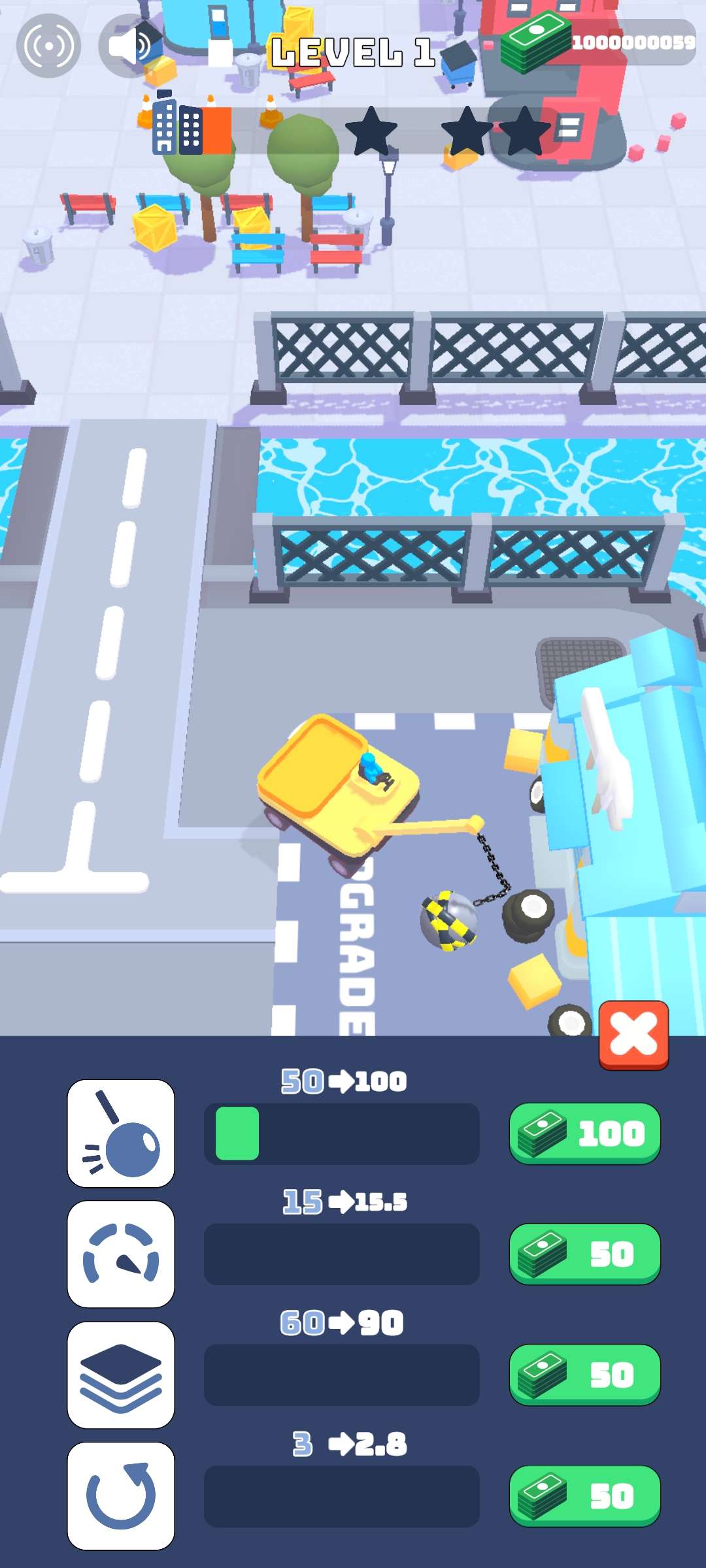
Task: Buy the wrecking ball upgrade for 100
Action: pyautogui.click(x=584, y=1133)
